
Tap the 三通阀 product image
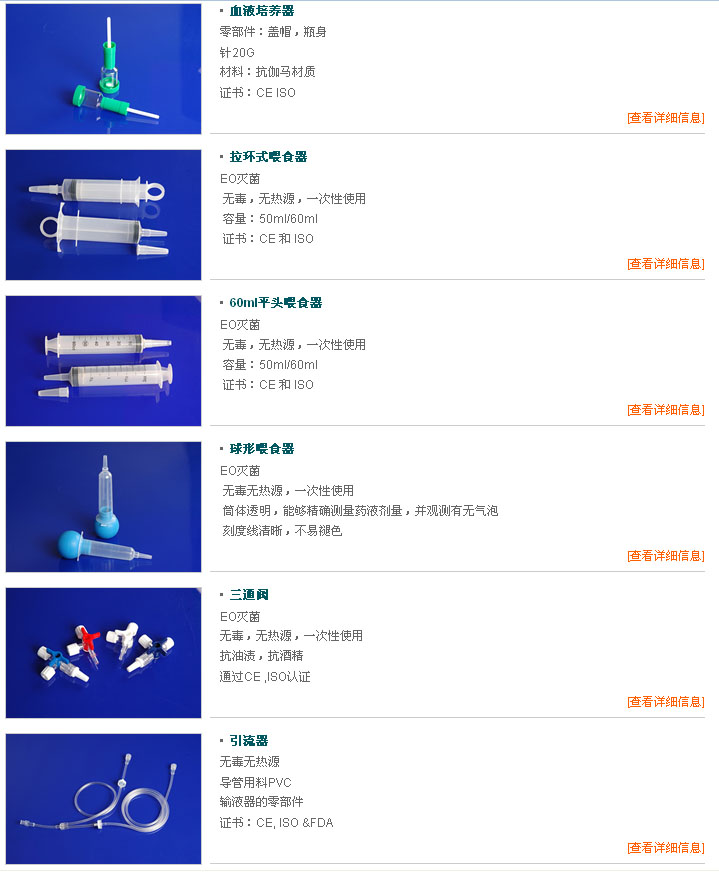[x=103, y=653]
